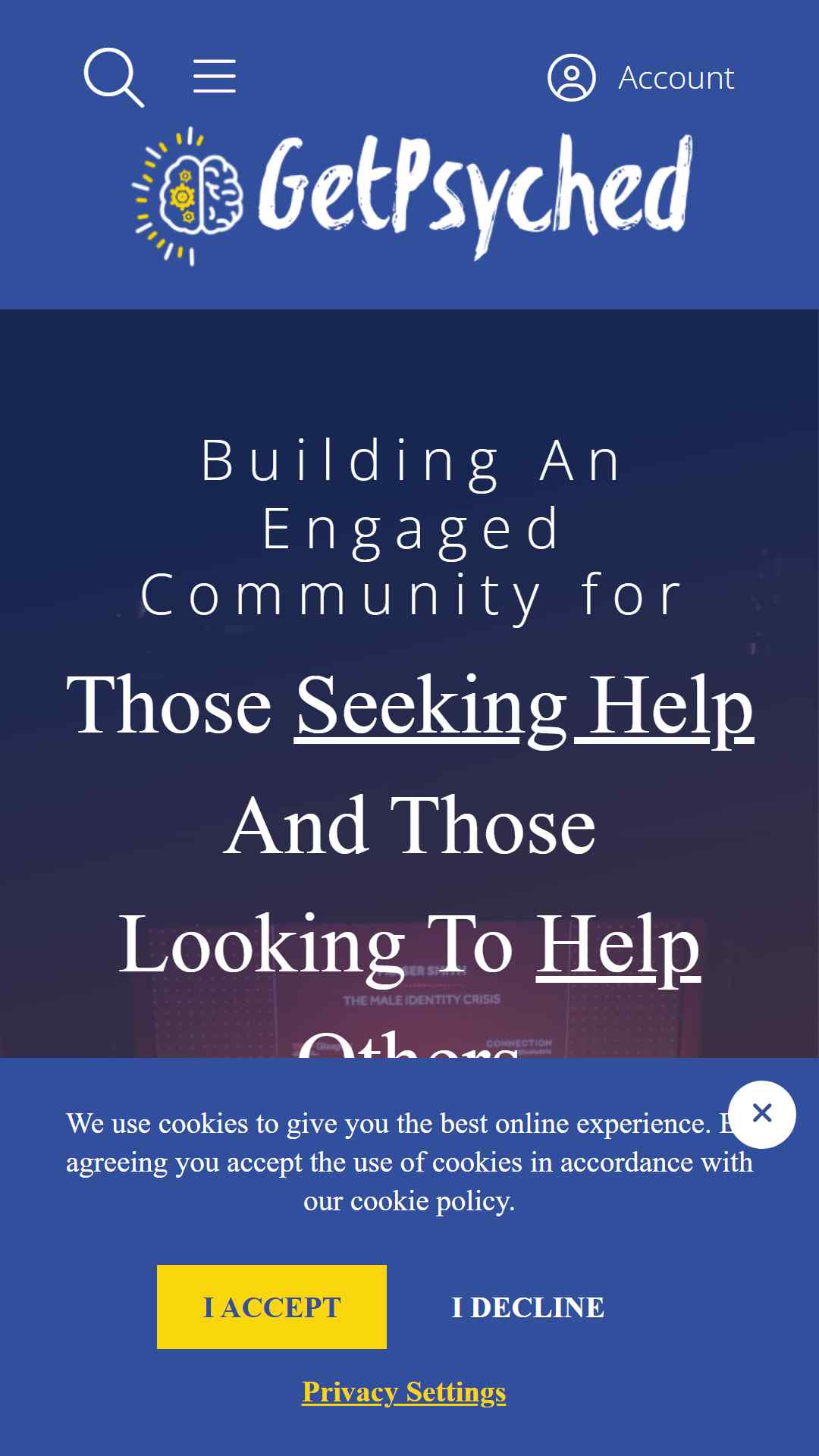Open the search magnifier icon

coord(114,77)
